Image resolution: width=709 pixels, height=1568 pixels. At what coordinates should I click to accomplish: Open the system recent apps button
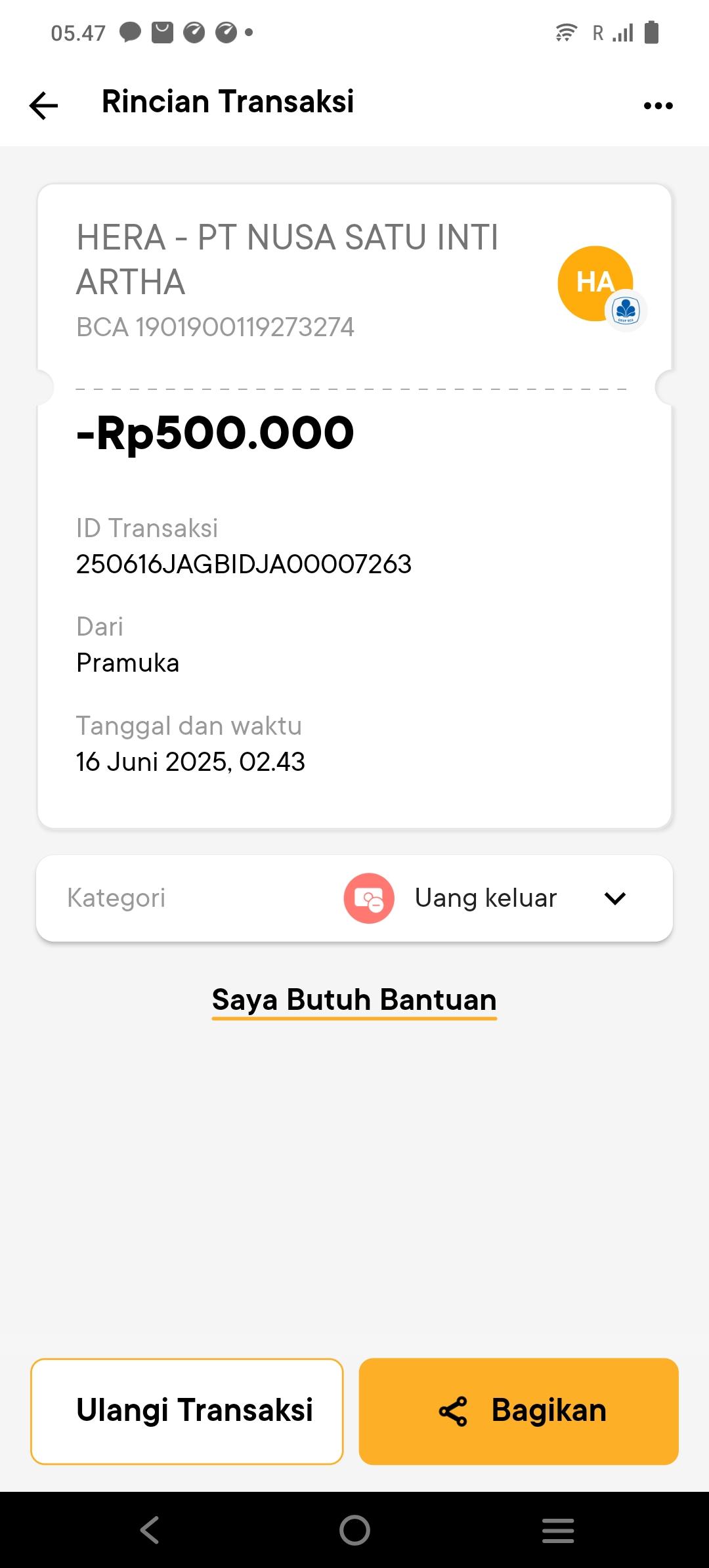(558, 1531)
